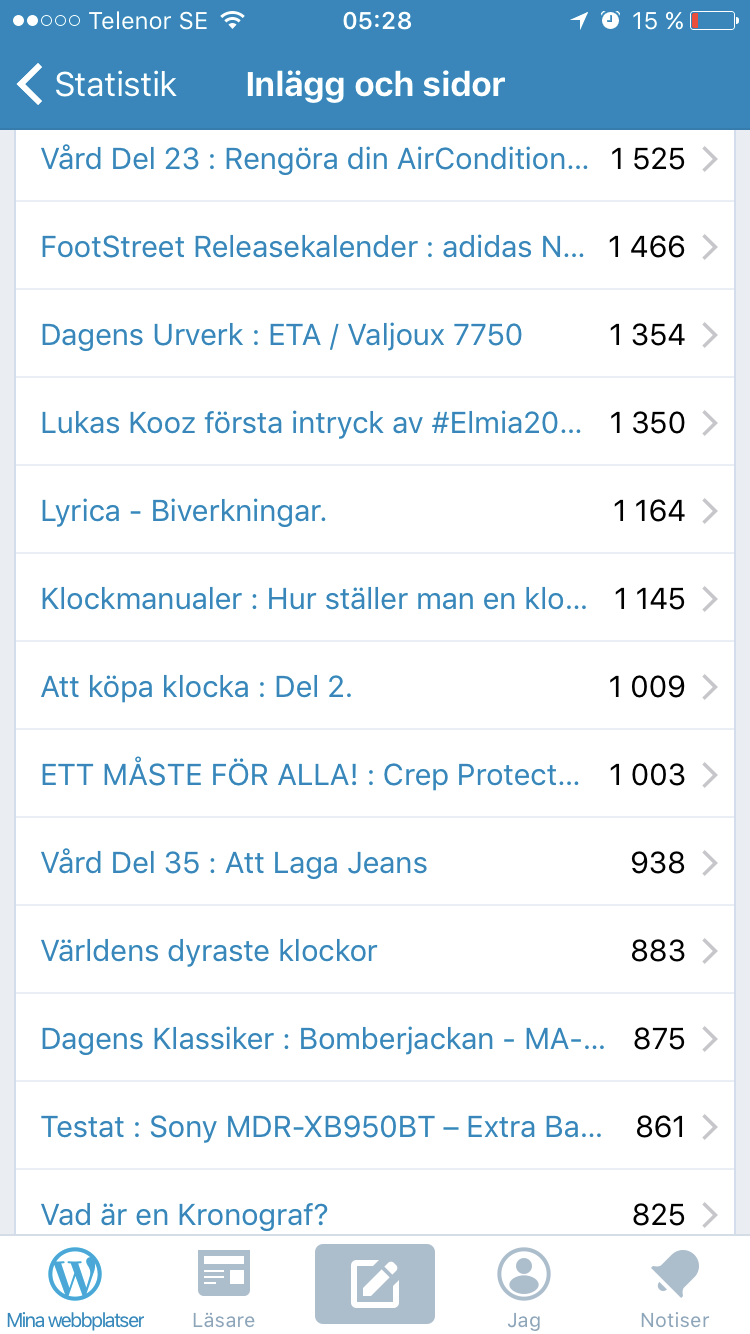Open Världens dyraste klockor
Screen dimensions: 750x1334
pyautogui.click(x=375, y=950)
